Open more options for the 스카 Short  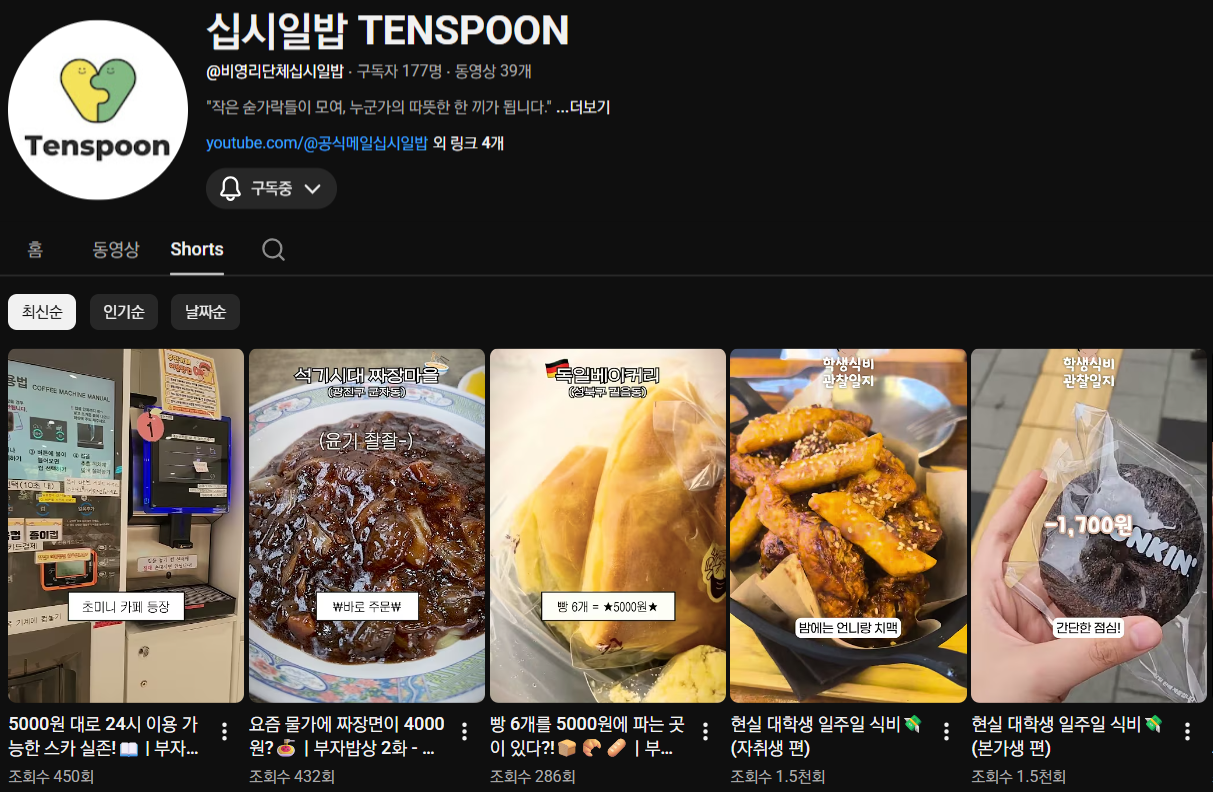[224, 731]
